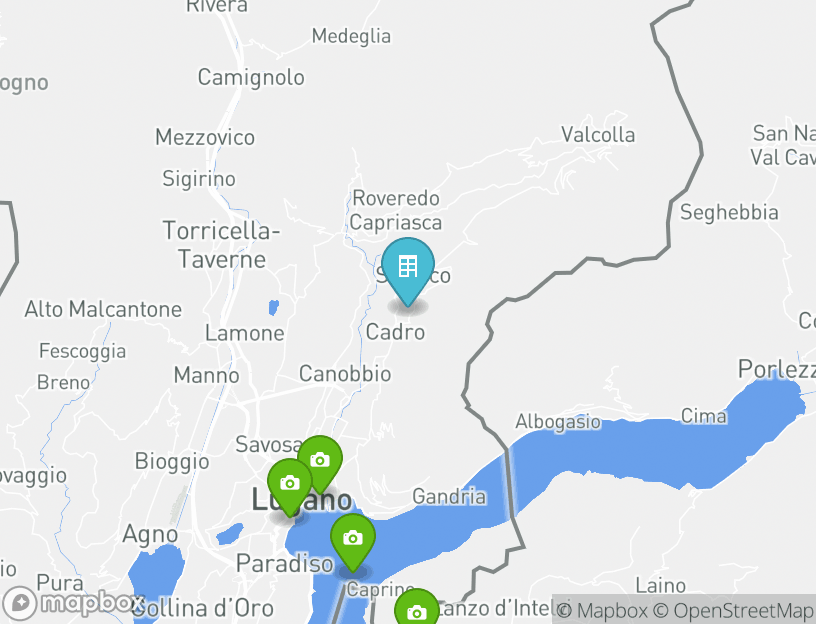816x624 pixels.
Task: Open the © Mapbox attribution link
Action: tap(602, 611)
